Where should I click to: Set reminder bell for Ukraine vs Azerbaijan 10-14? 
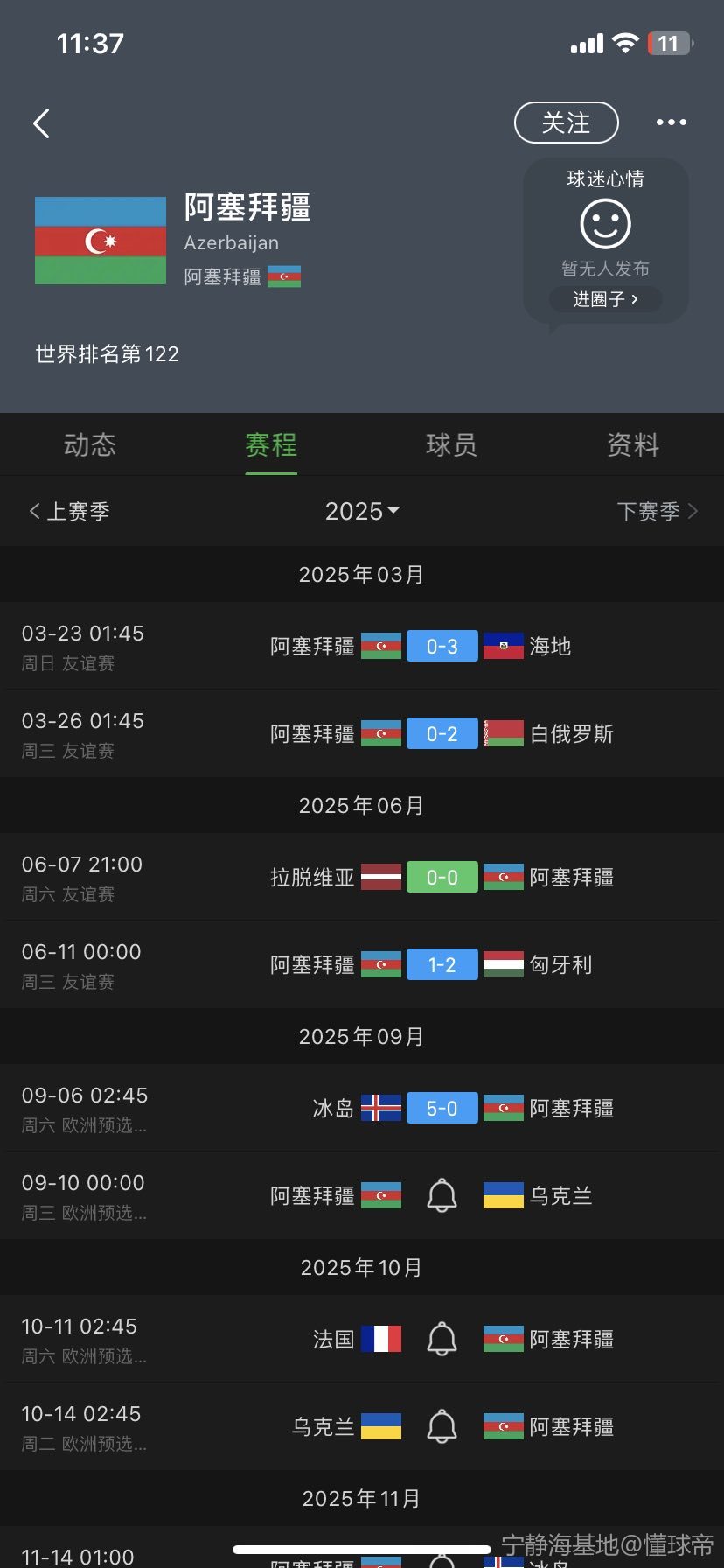(442, 1426)
